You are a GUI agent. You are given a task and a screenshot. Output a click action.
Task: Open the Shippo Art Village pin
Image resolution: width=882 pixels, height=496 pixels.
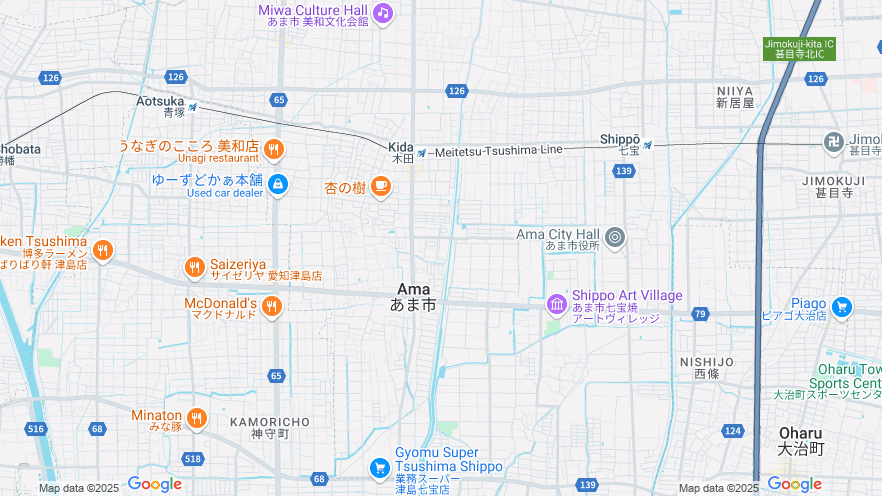click(556, 302)
